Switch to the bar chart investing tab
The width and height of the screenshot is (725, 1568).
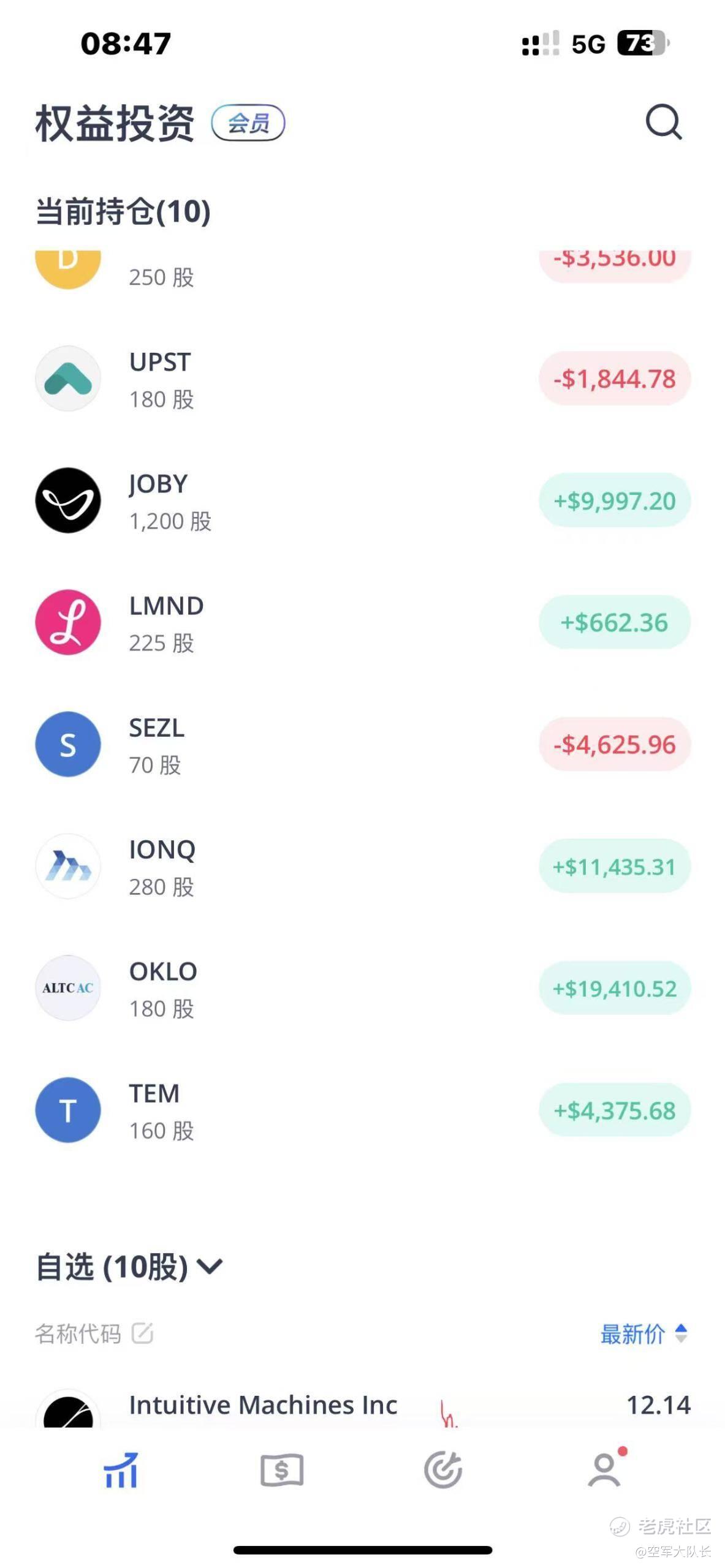(x=121, y=1470)
